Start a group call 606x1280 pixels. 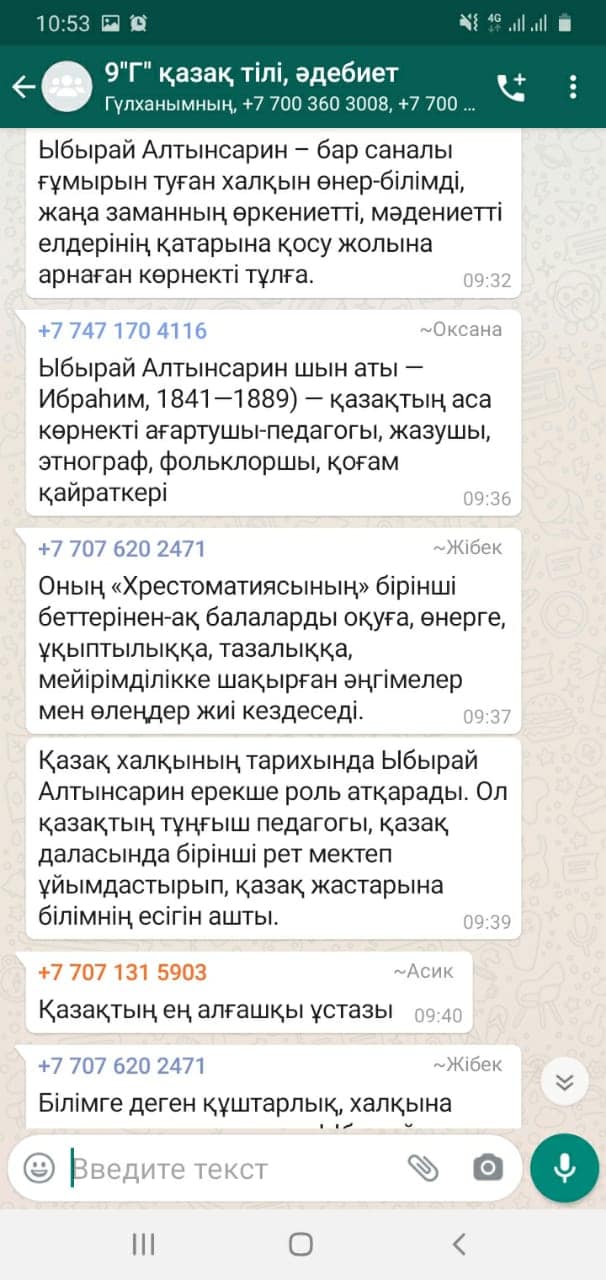(x=512, y=87)
